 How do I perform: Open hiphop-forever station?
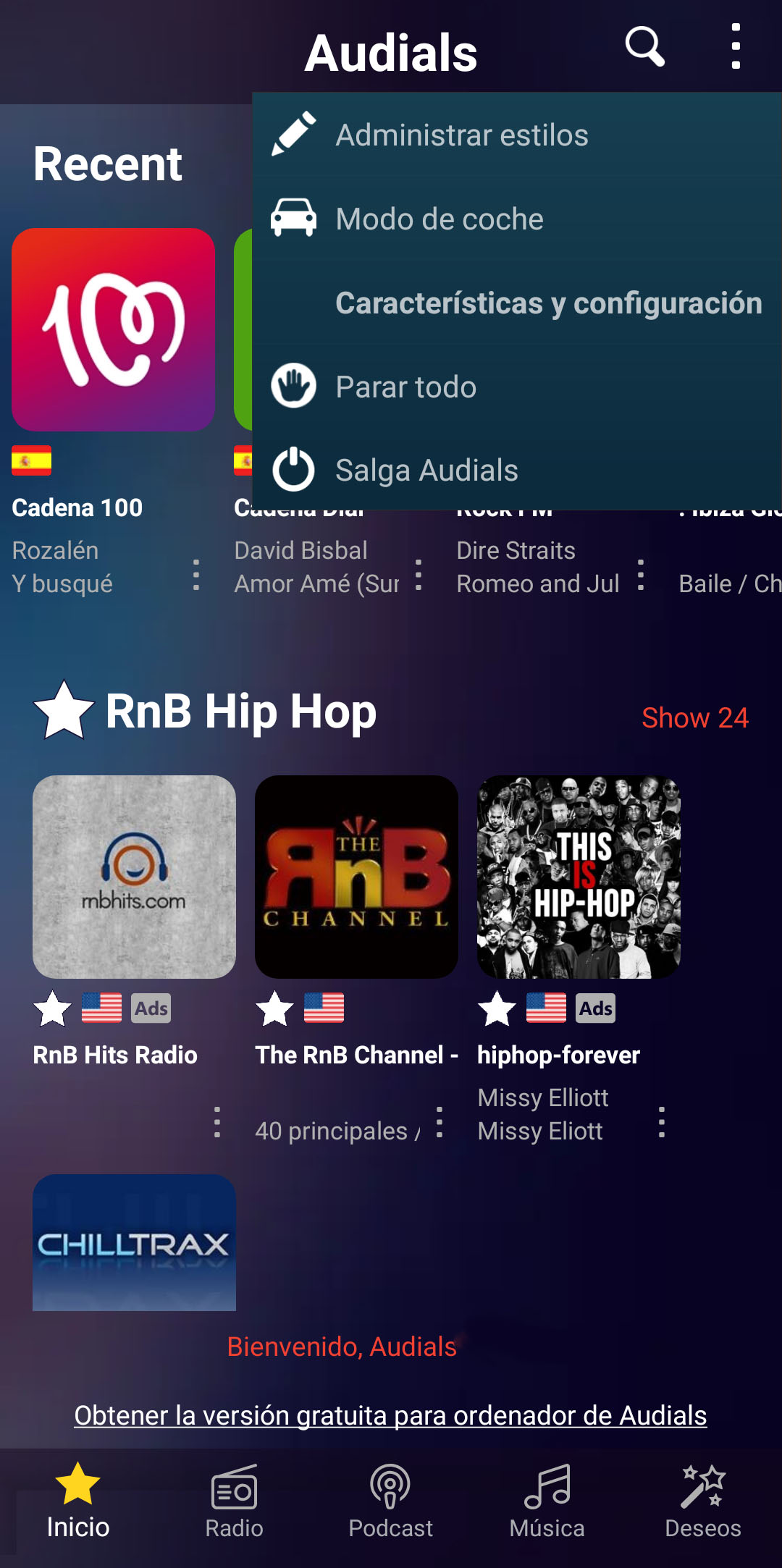579,877
